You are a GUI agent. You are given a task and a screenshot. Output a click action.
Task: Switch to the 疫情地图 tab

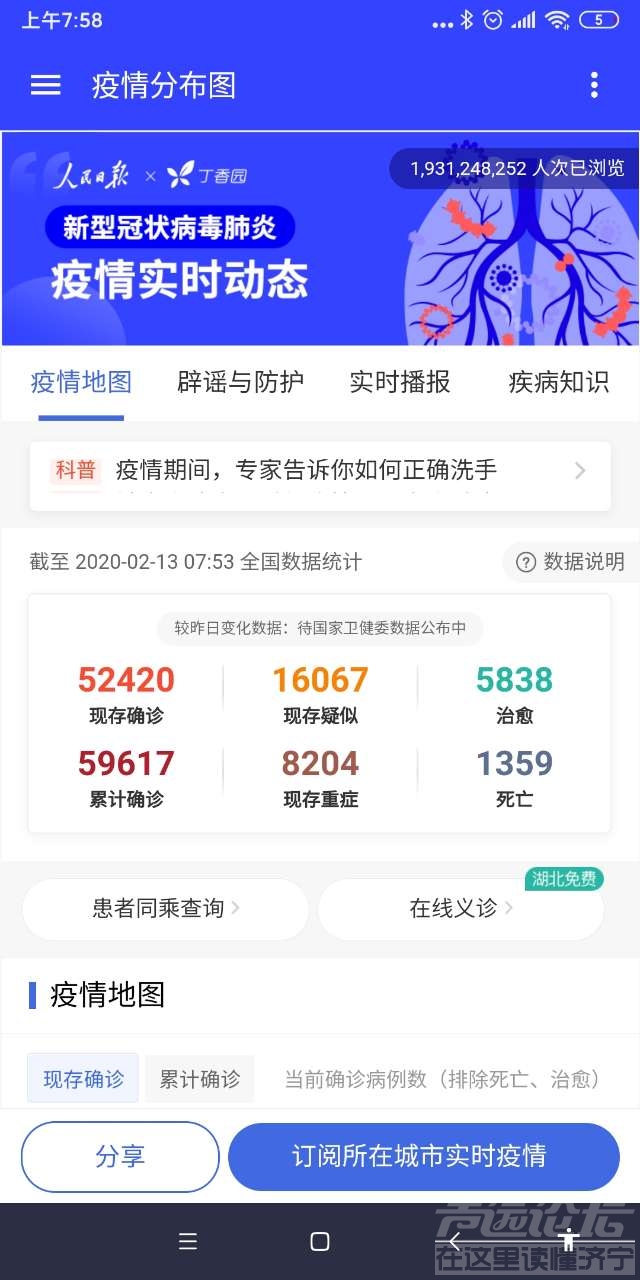pos(81,382)
